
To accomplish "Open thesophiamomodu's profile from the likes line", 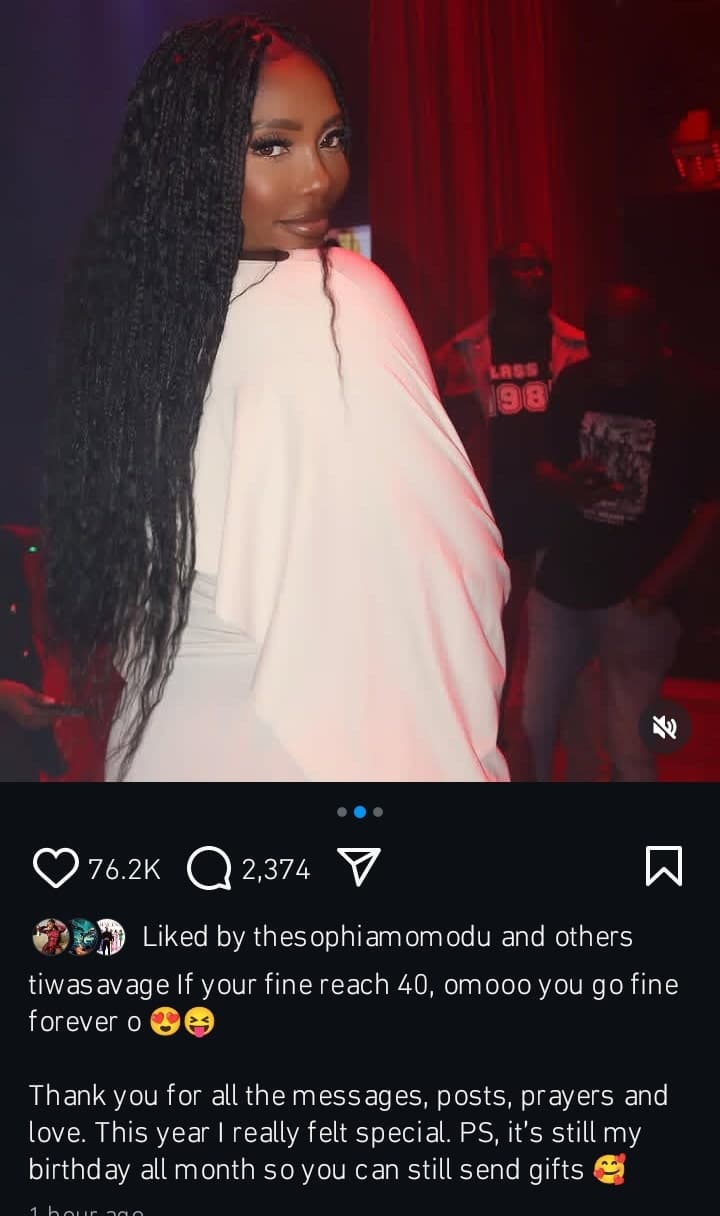I will [x=373, y=937].
